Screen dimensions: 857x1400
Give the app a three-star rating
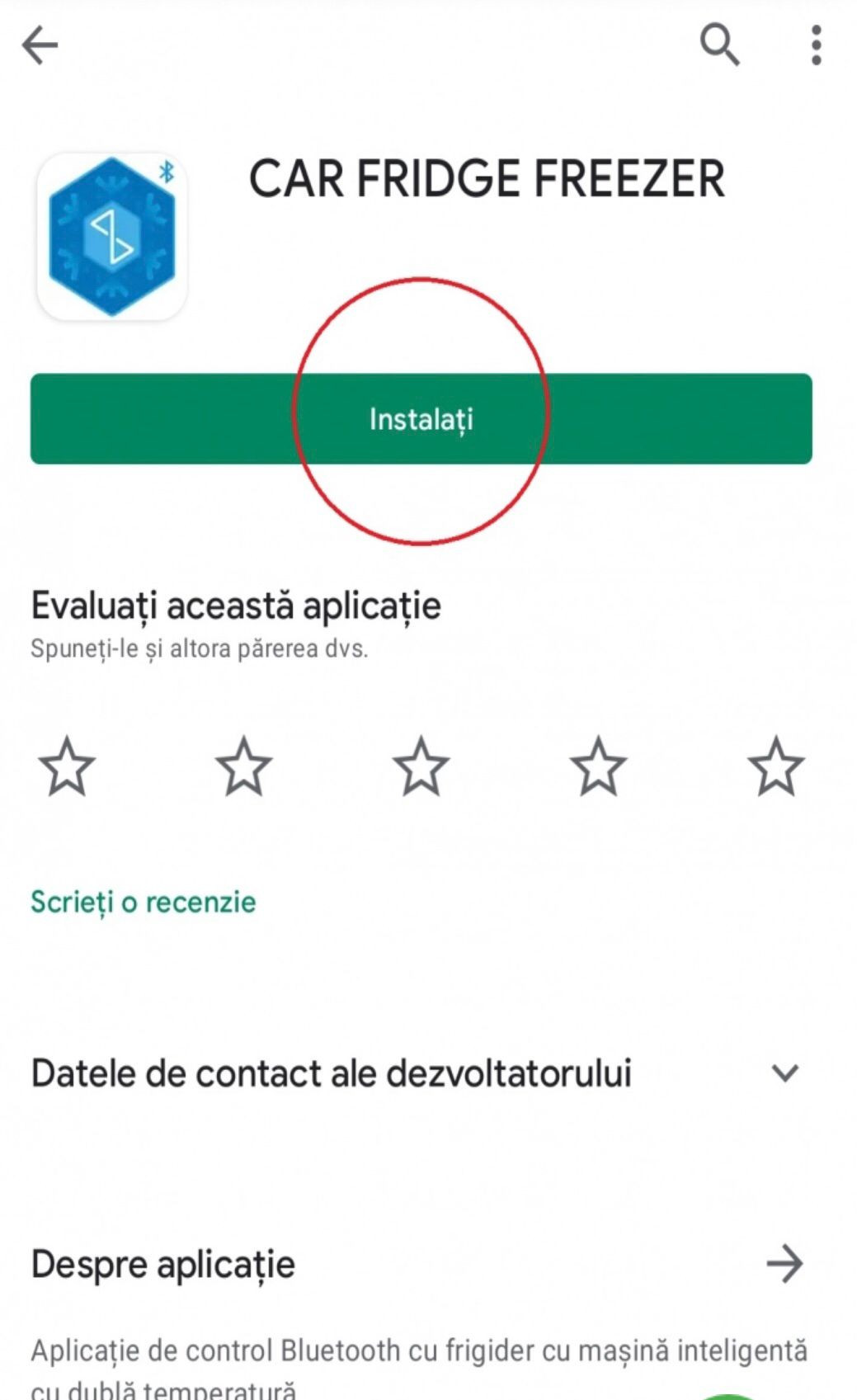pyautogui.click(x=421, y=767)
